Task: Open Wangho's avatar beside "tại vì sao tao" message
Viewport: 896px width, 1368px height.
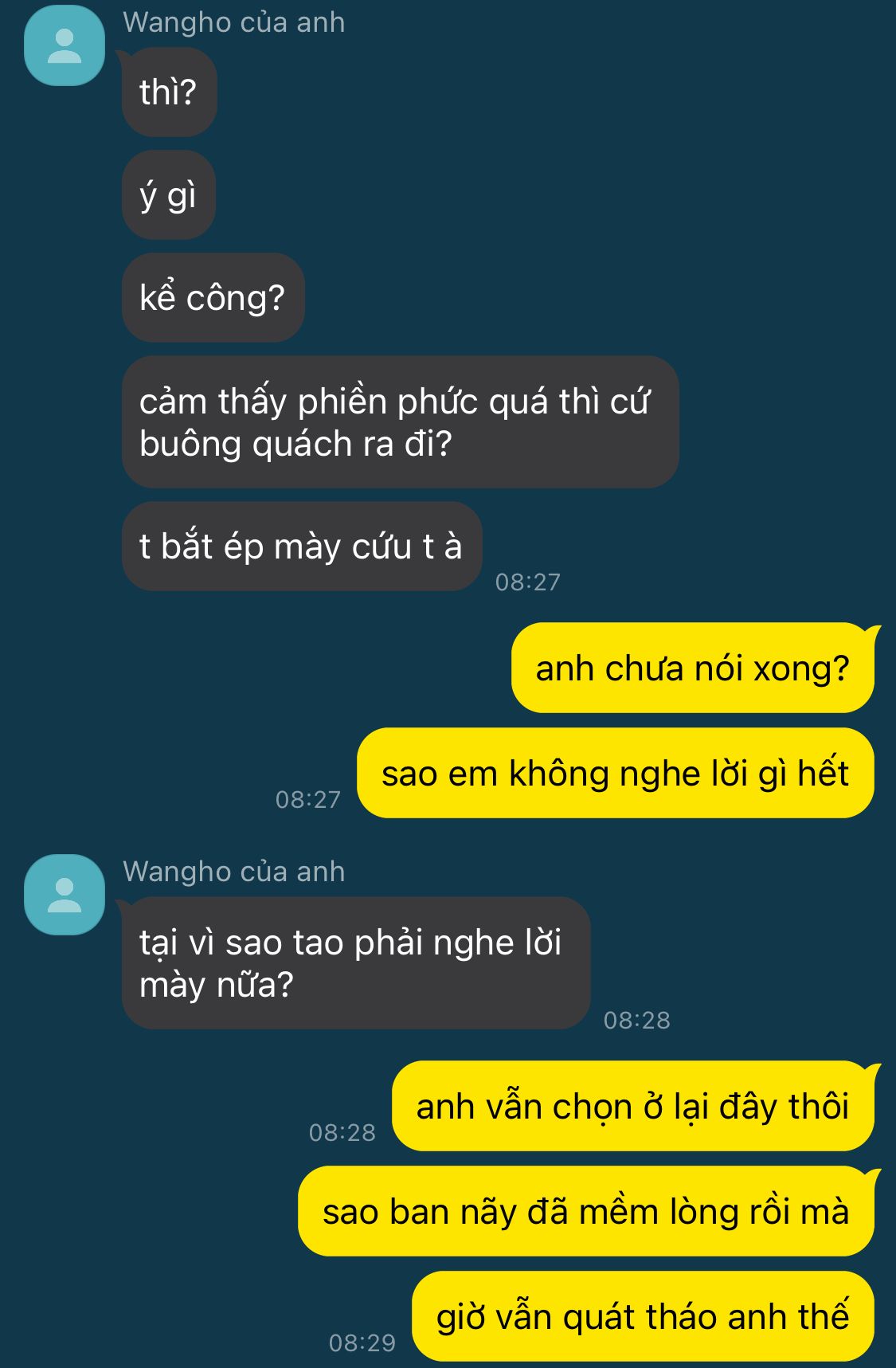Action: coord(65,895)
